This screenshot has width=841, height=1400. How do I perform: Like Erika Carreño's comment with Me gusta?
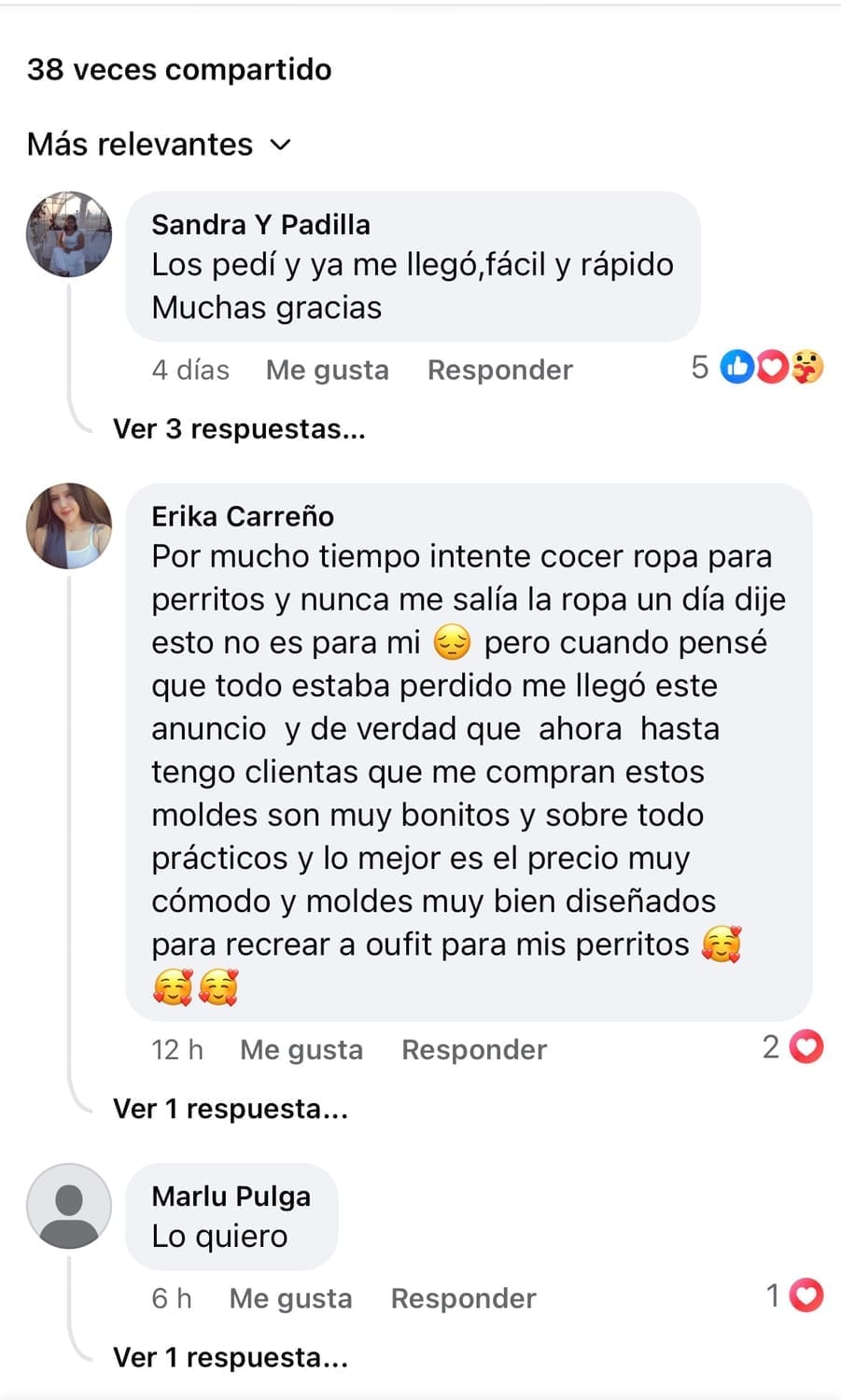click(301, 1049)
